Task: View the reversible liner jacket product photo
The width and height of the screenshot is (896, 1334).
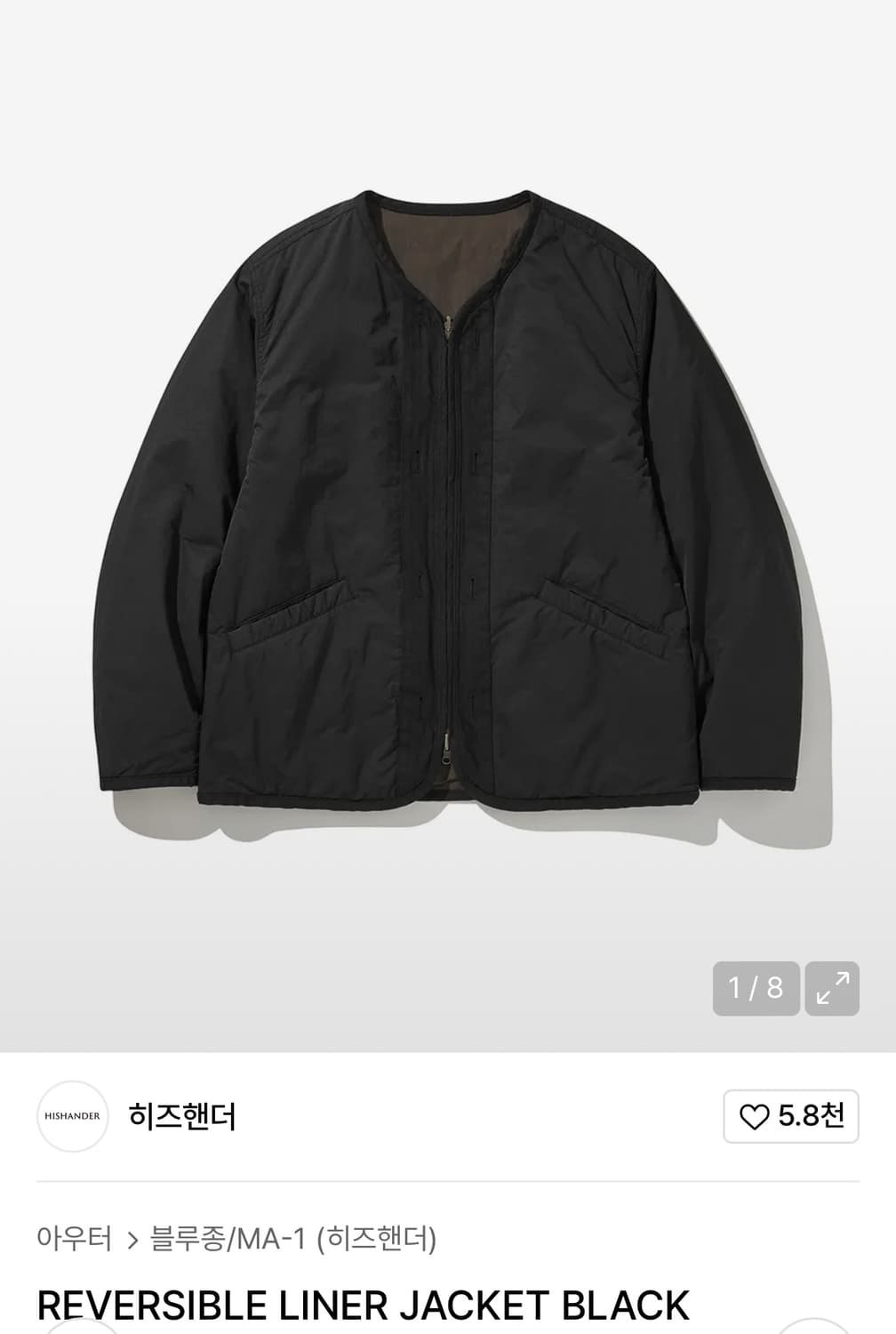Action: pos(448,498)
